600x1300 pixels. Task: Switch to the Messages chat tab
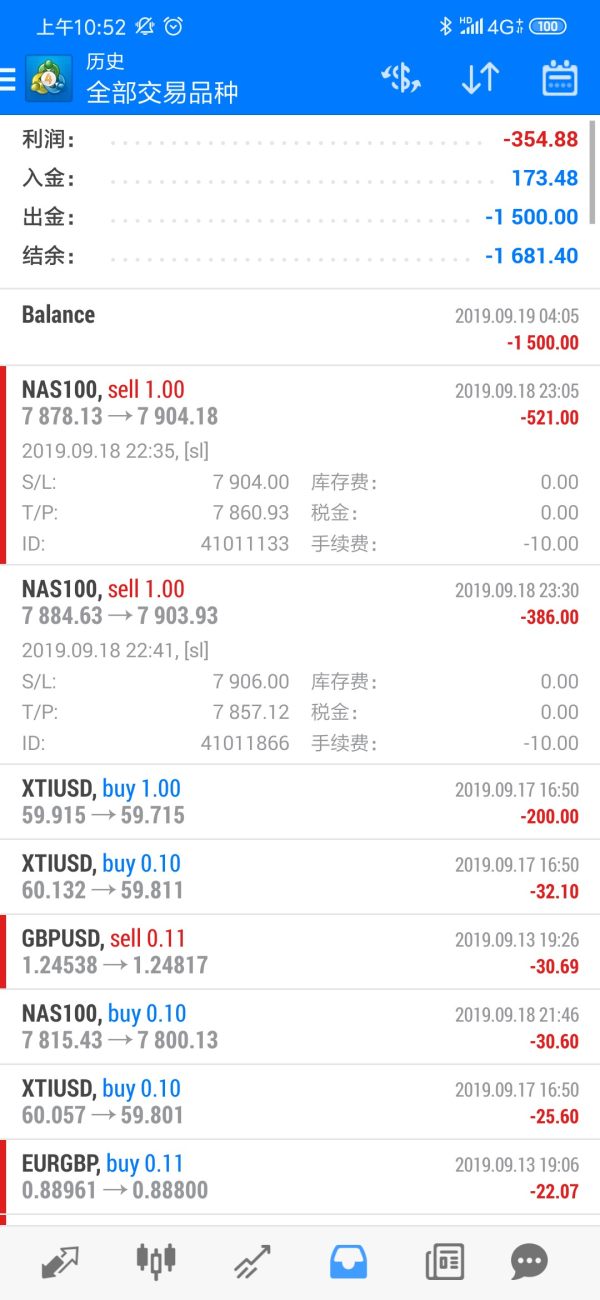tap(529, 1262)
